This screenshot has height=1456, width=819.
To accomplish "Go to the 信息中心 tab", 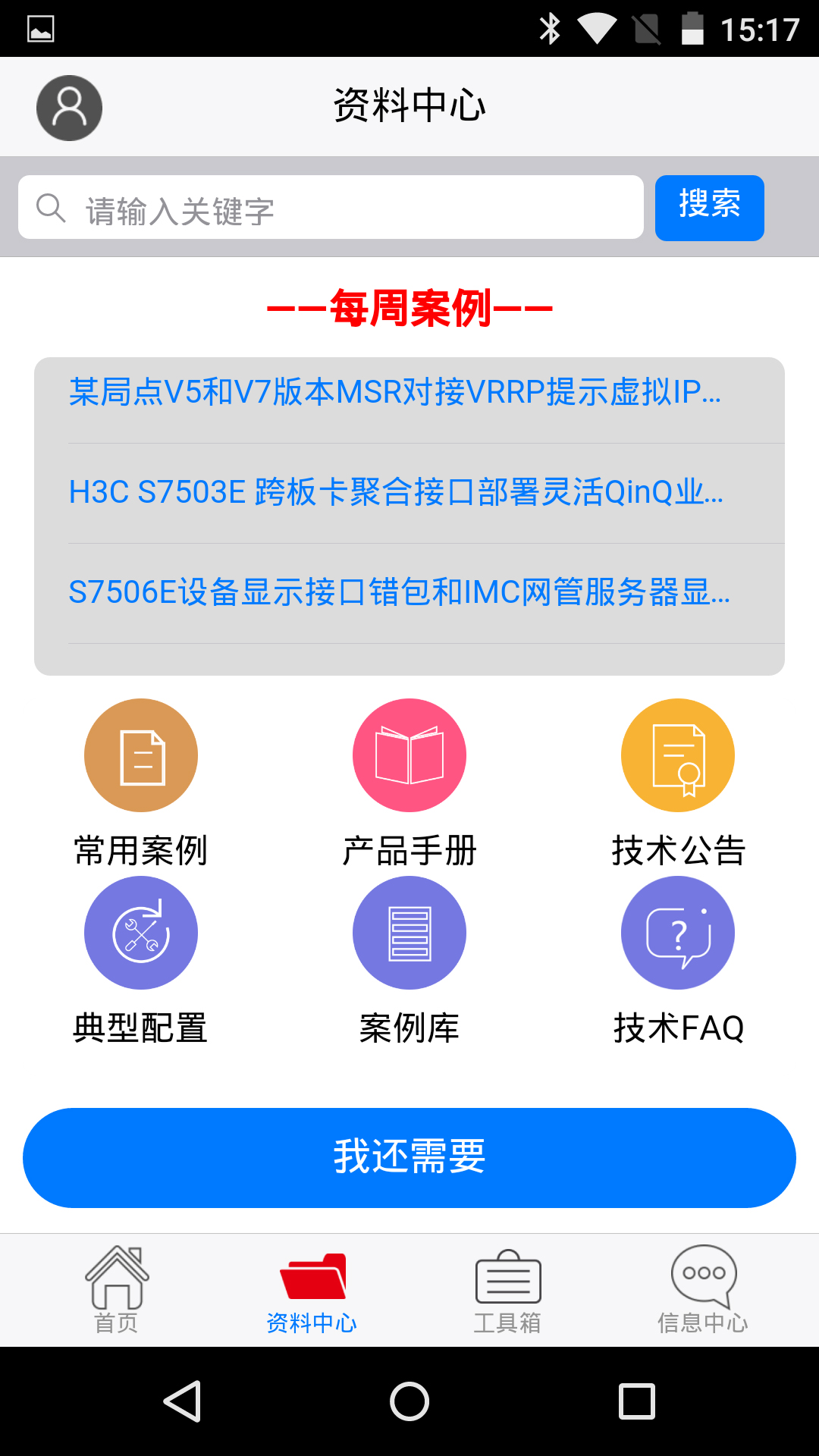I will pyautogui.click(x=703, y=1289).
